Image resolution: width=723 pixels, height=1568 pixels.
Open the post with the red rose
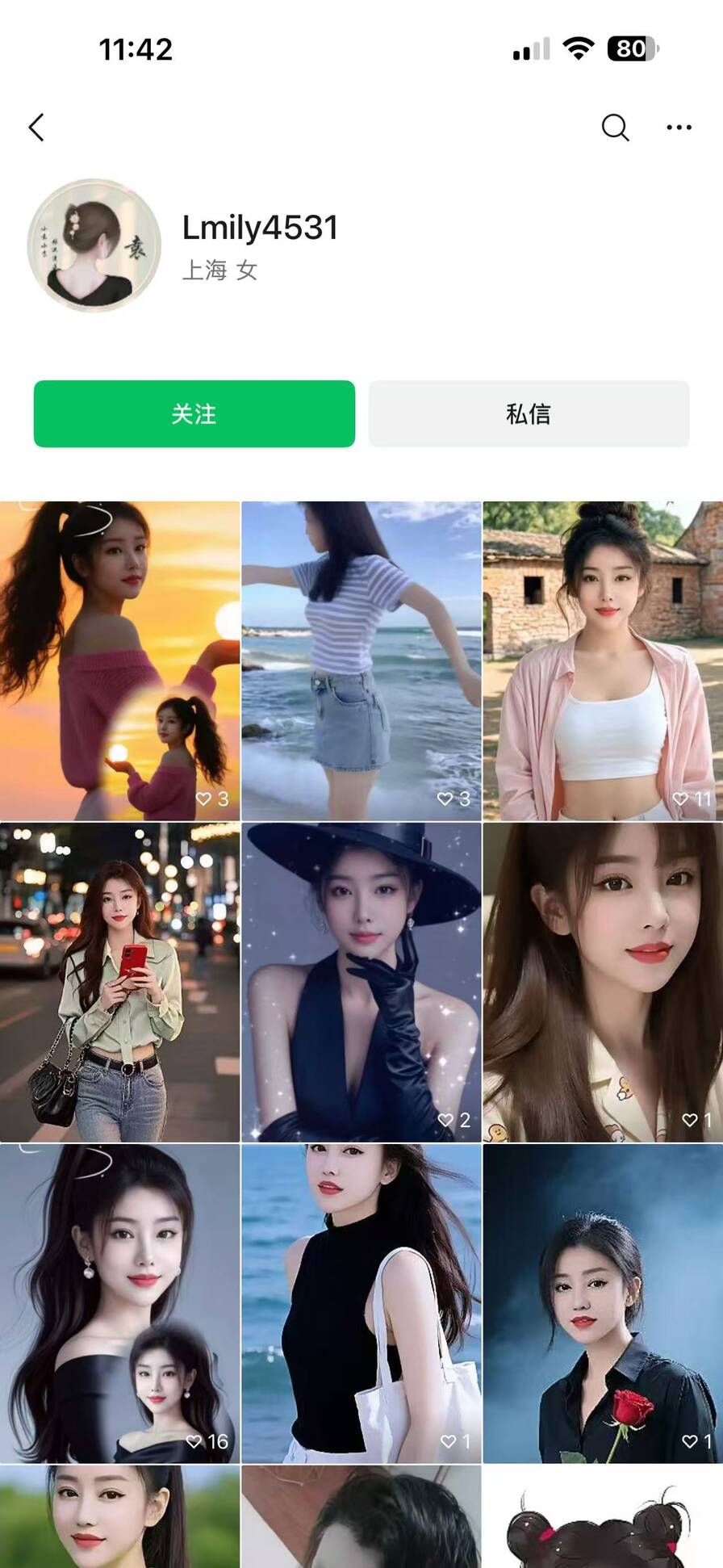pyautogui.click(x=603, y=1303)
